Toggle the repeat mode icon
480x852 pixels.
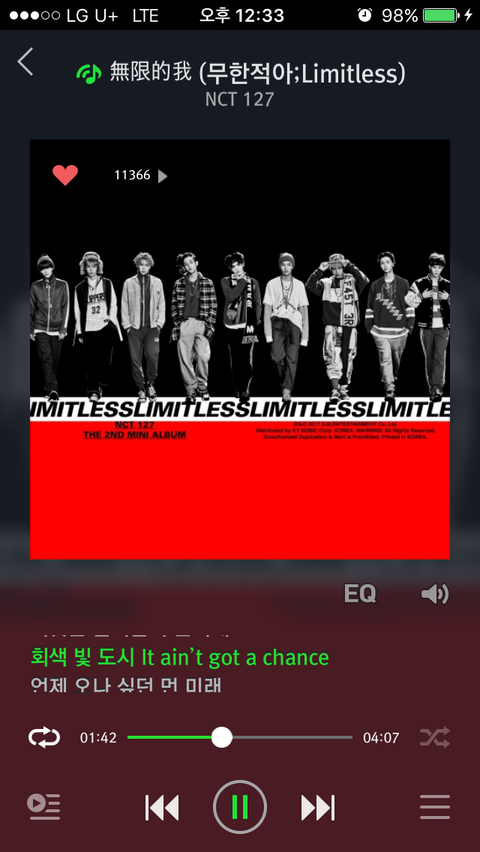44,737
